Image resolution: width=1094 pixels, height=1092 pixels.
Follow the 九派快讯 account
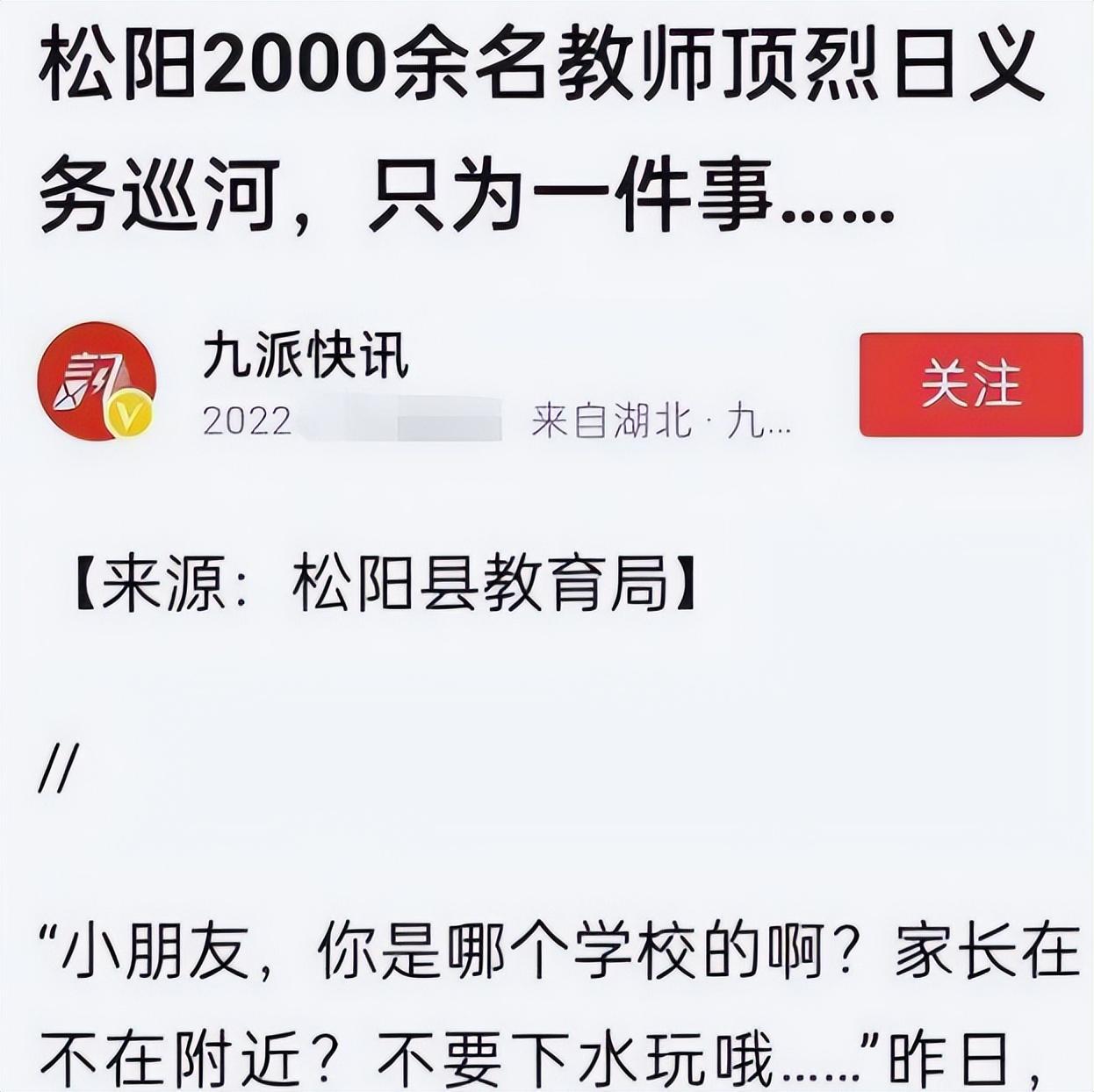970,384
